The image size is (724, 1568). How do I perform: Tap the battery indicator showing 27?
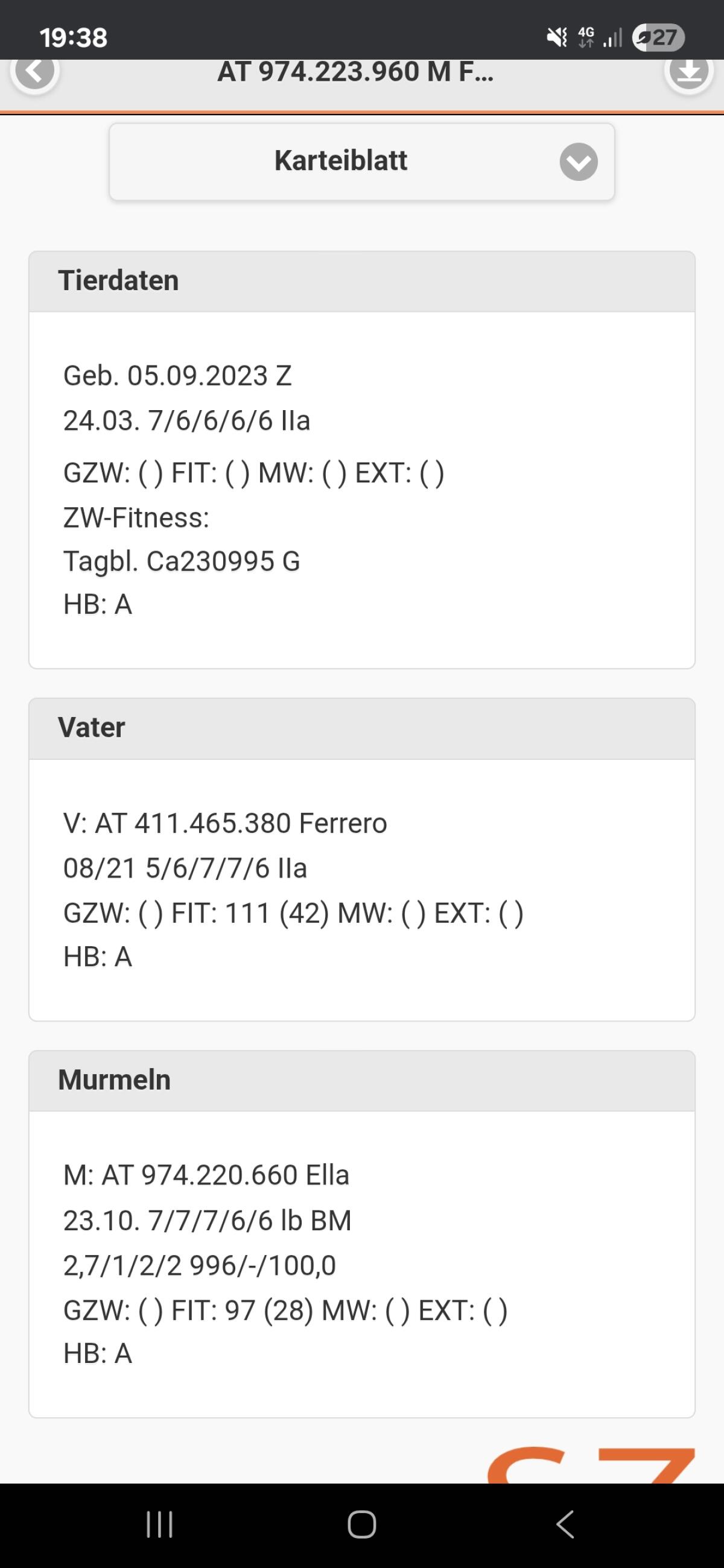658,38
